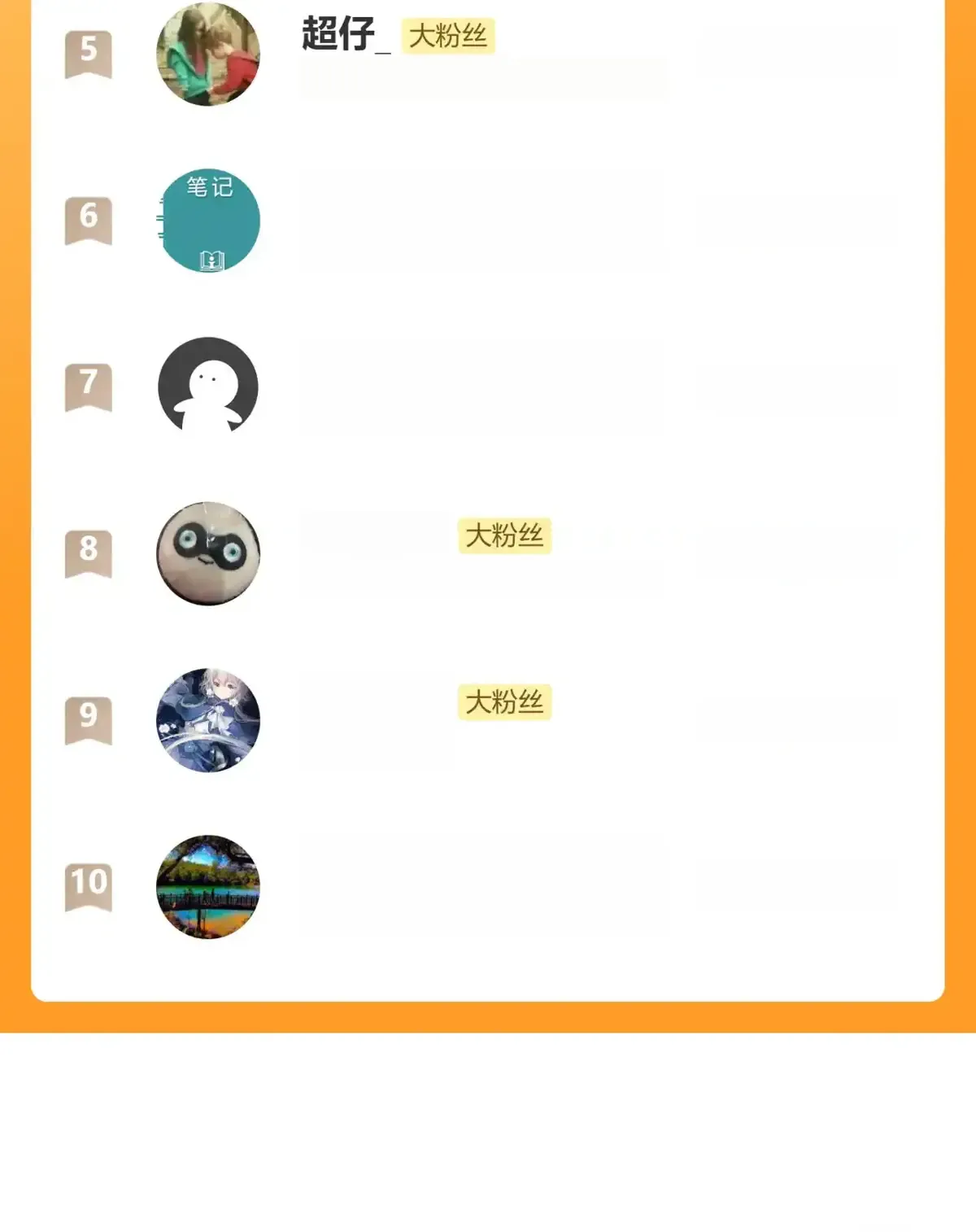The image size is (976, 1232).
Task: Open the rank 8 user with panda avatar
Action: [x=208, y=553]
